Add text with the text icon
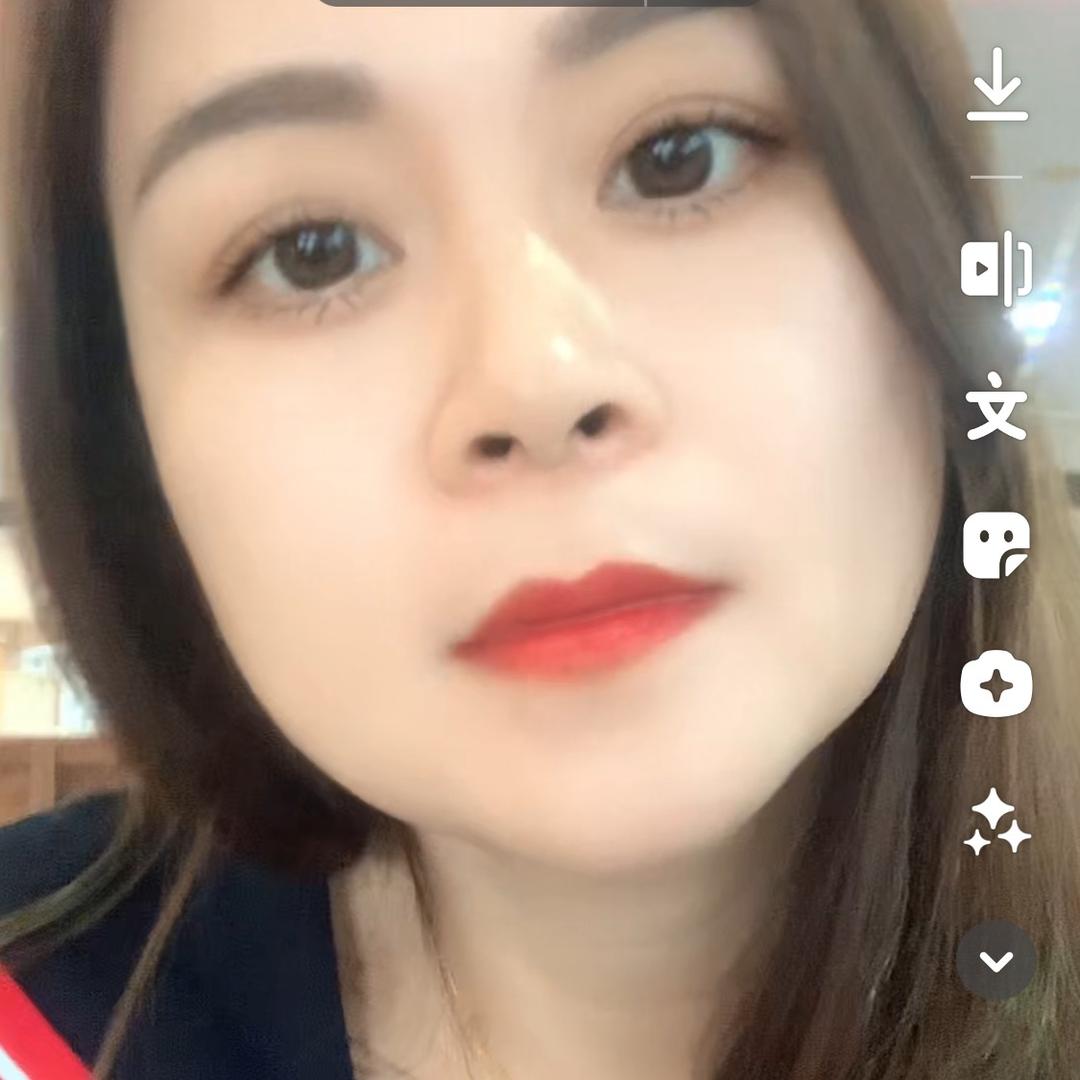 point(997,406)
